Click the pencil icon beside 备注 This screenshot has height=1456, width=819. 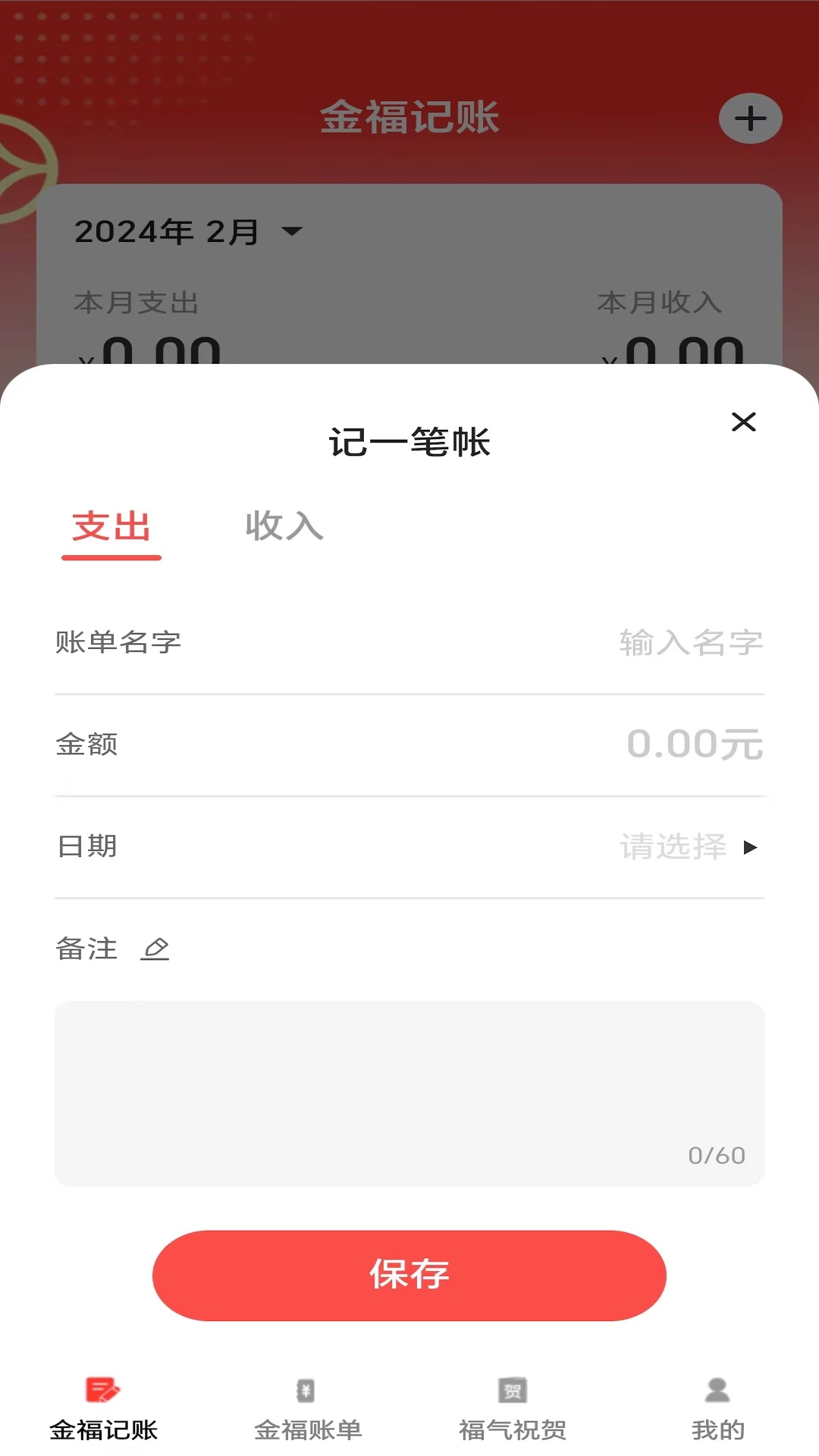[x=157, y=949]
